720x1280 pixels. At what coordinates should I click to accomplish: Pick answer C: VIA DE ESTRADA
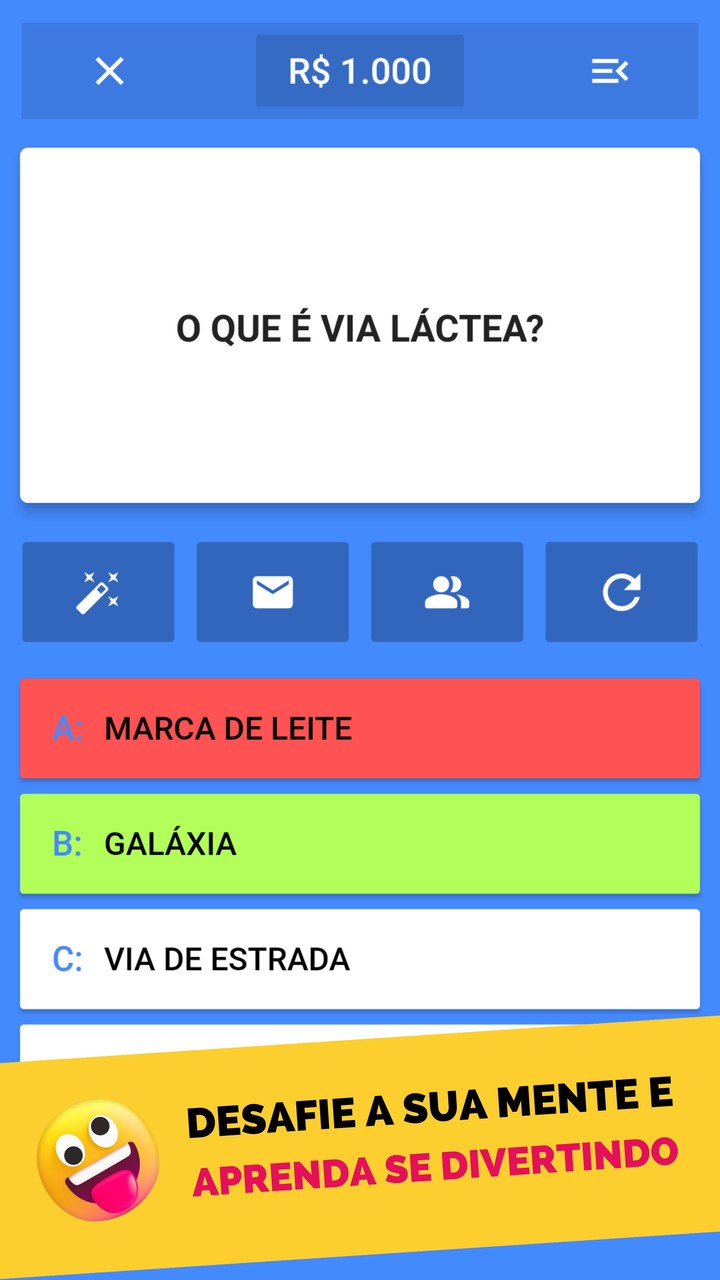click(x=359, y=959)
